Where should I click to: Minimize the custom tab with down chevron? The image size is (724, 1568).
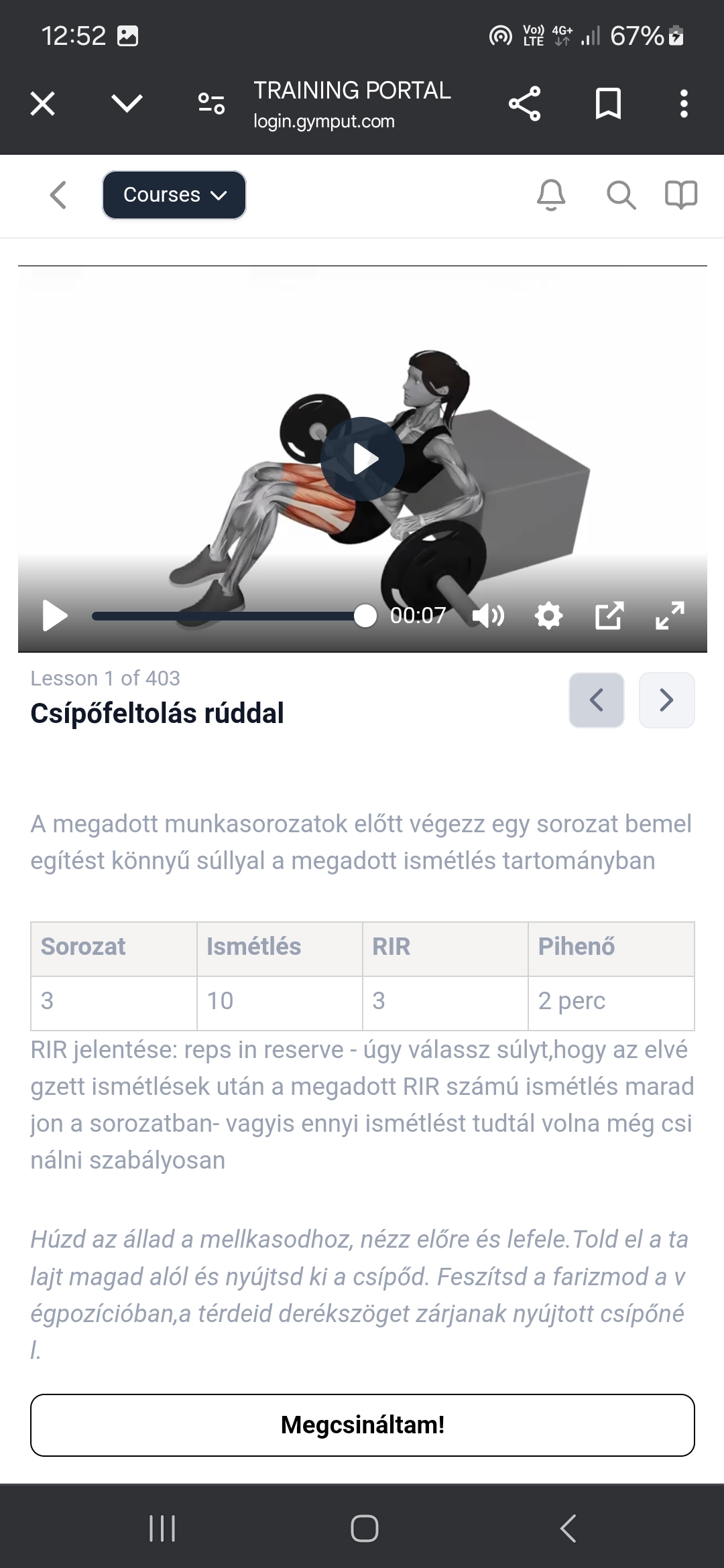pos(127,104)
